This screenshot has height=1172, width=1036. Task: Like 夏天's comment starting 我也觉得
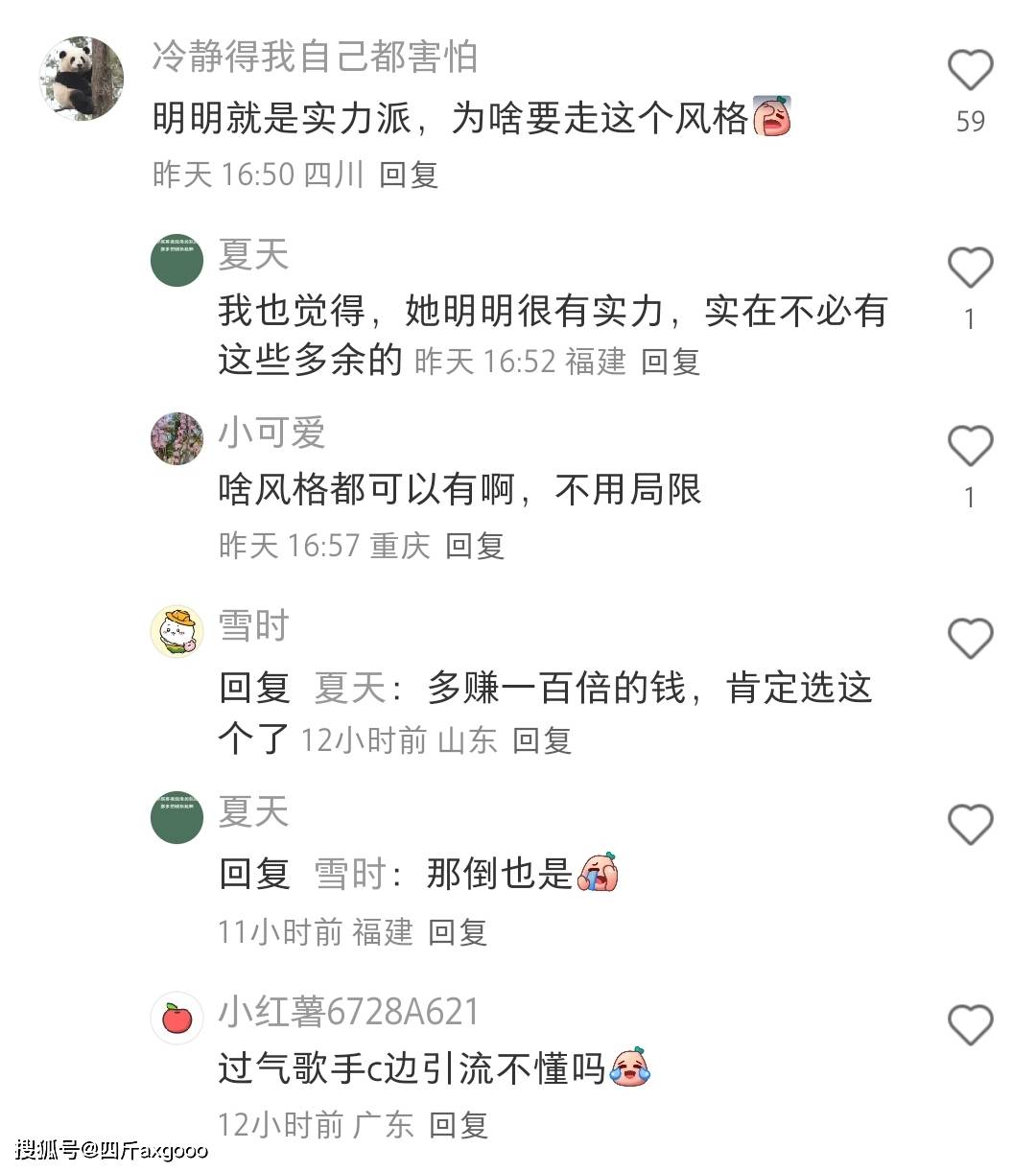tap(970, 268)
